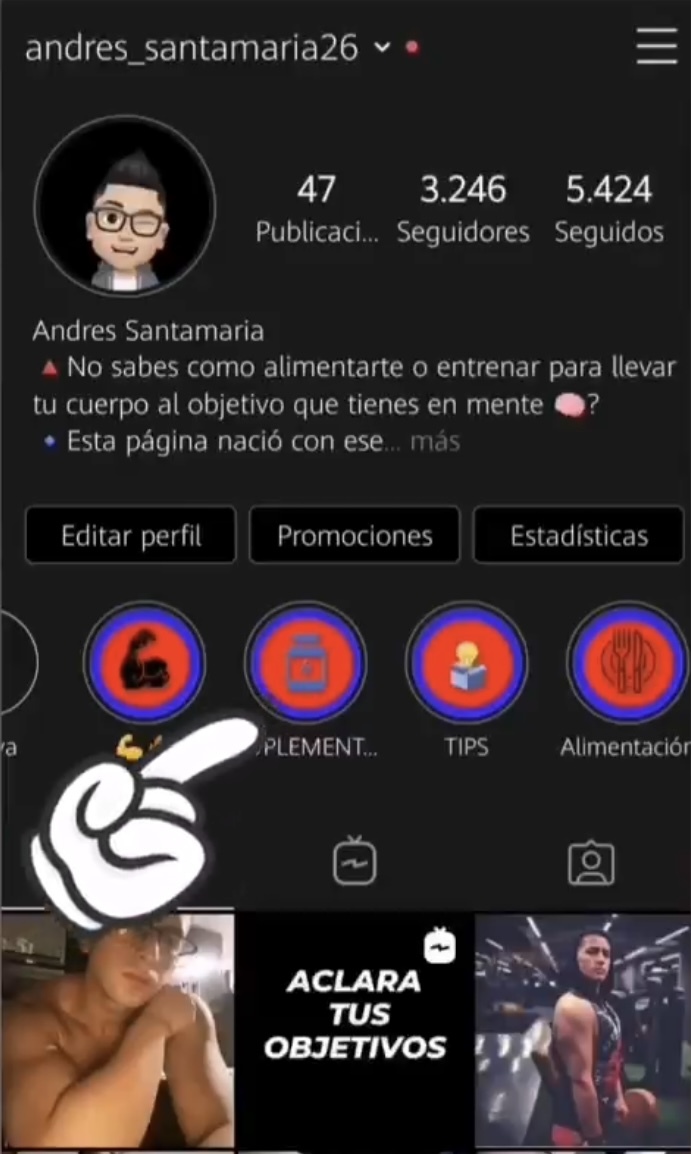Open the TIPS story highlight
The image size is (691, 1154).
coord(467,662)
